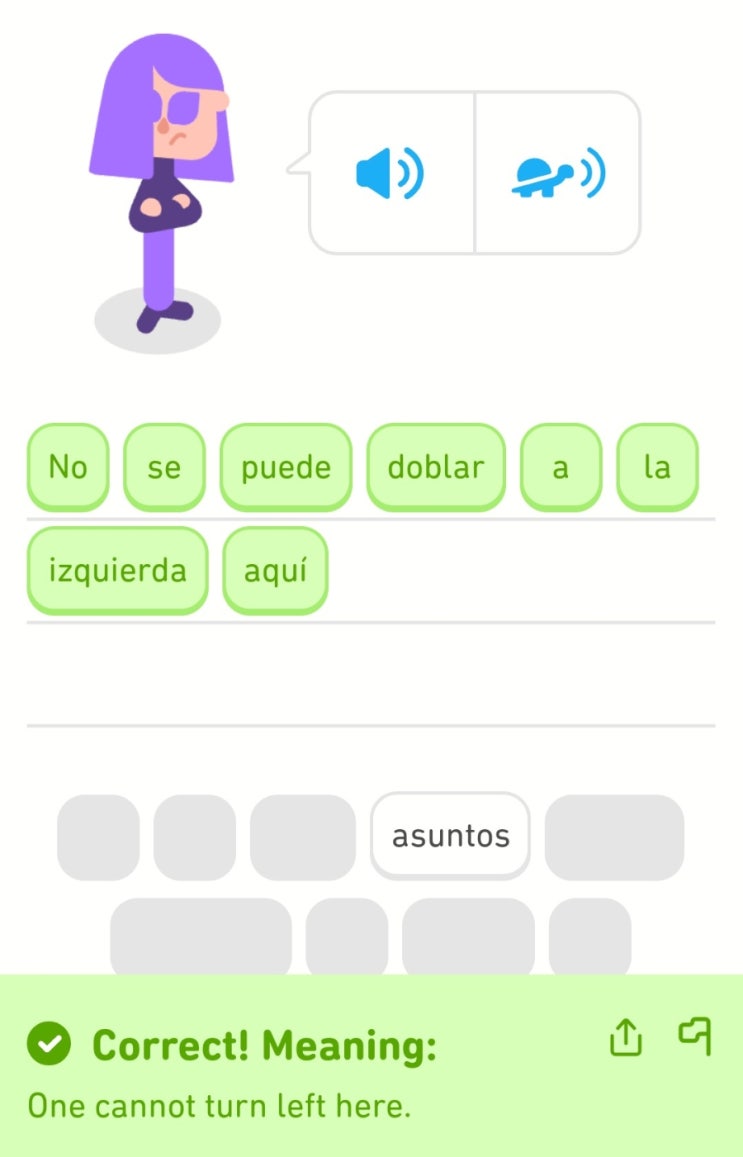
Task: Tap the word chip "No"
Action: [x=68, y=467]
